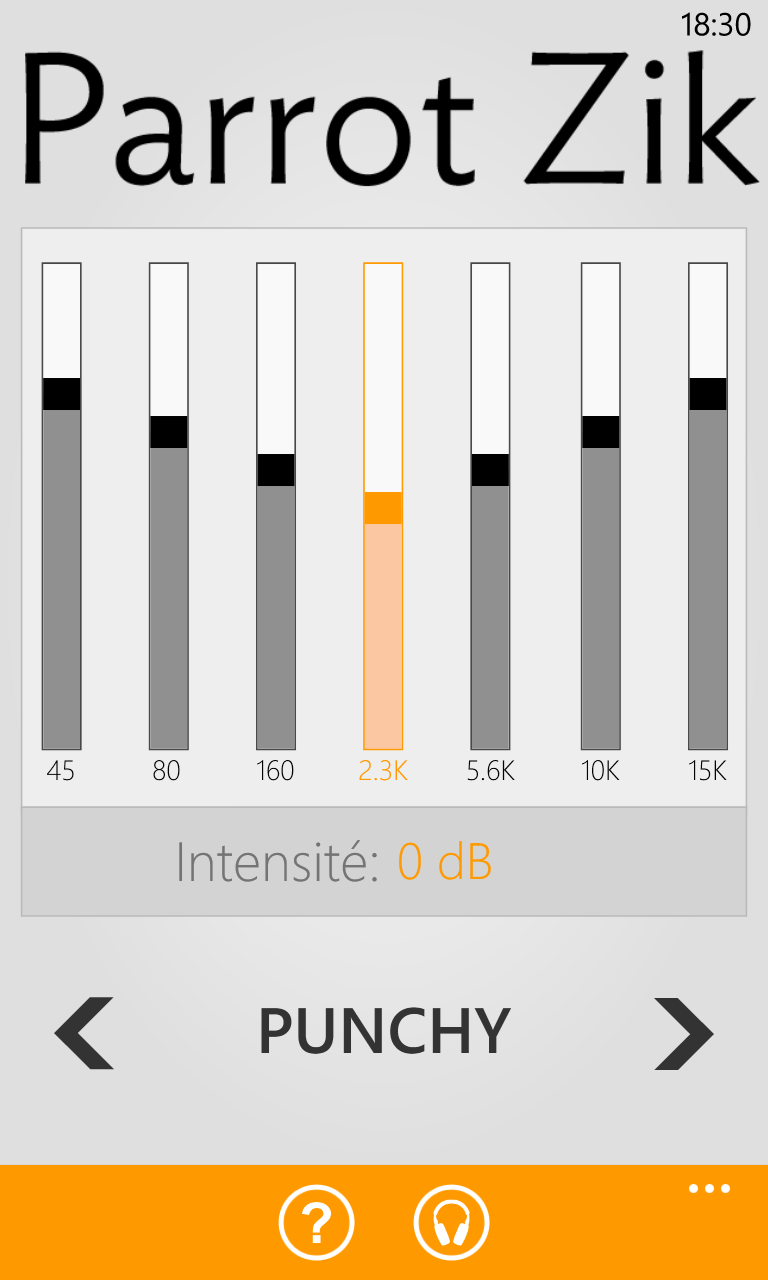The width and height of the screenshot is (768, 1280).
Task: Expand the app bar three-dot menu
Action: pos(709,1189)
